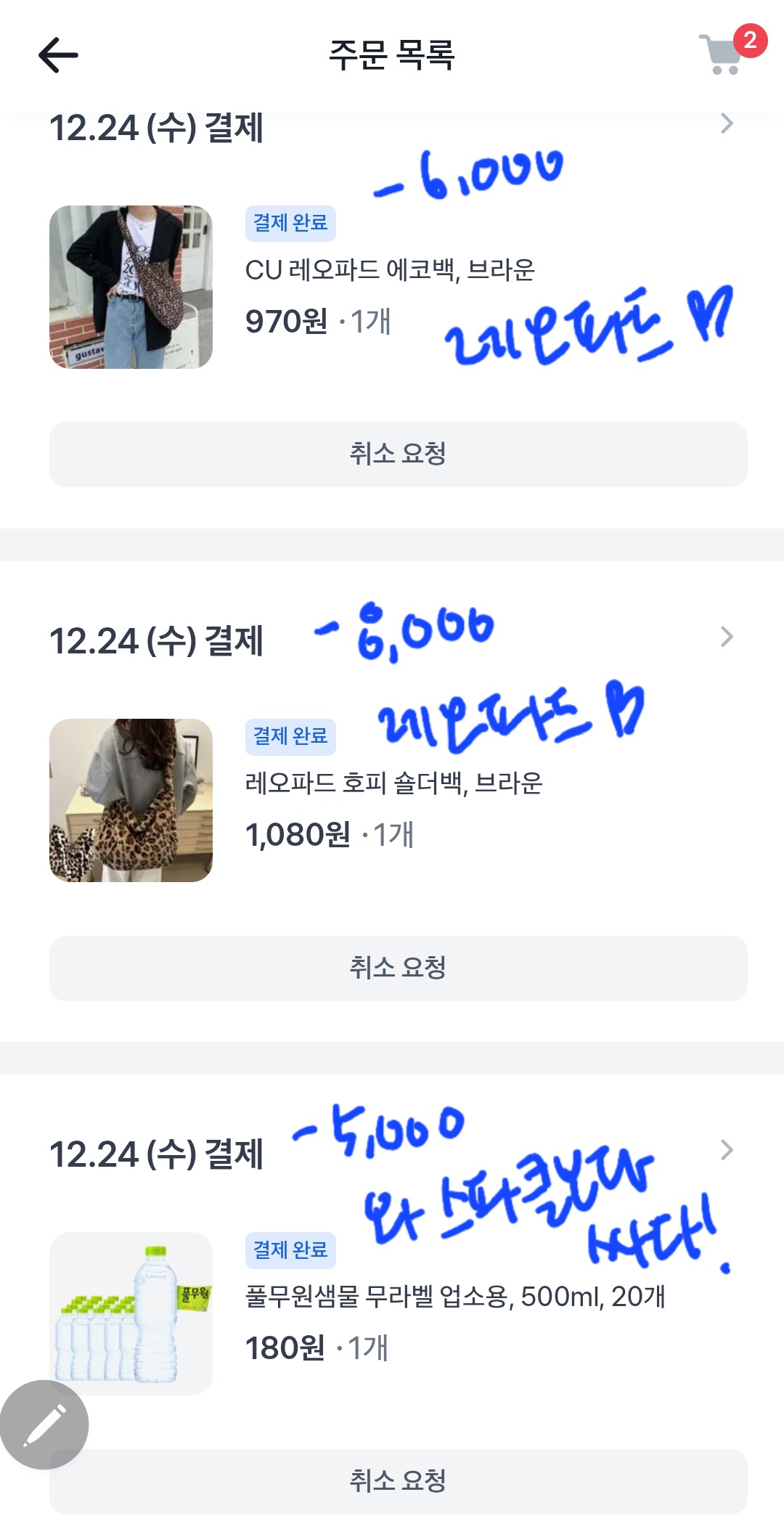The height and width of the screenshot is (1529, 784).
Task: Go back from the order list
Action: [58, 55]
